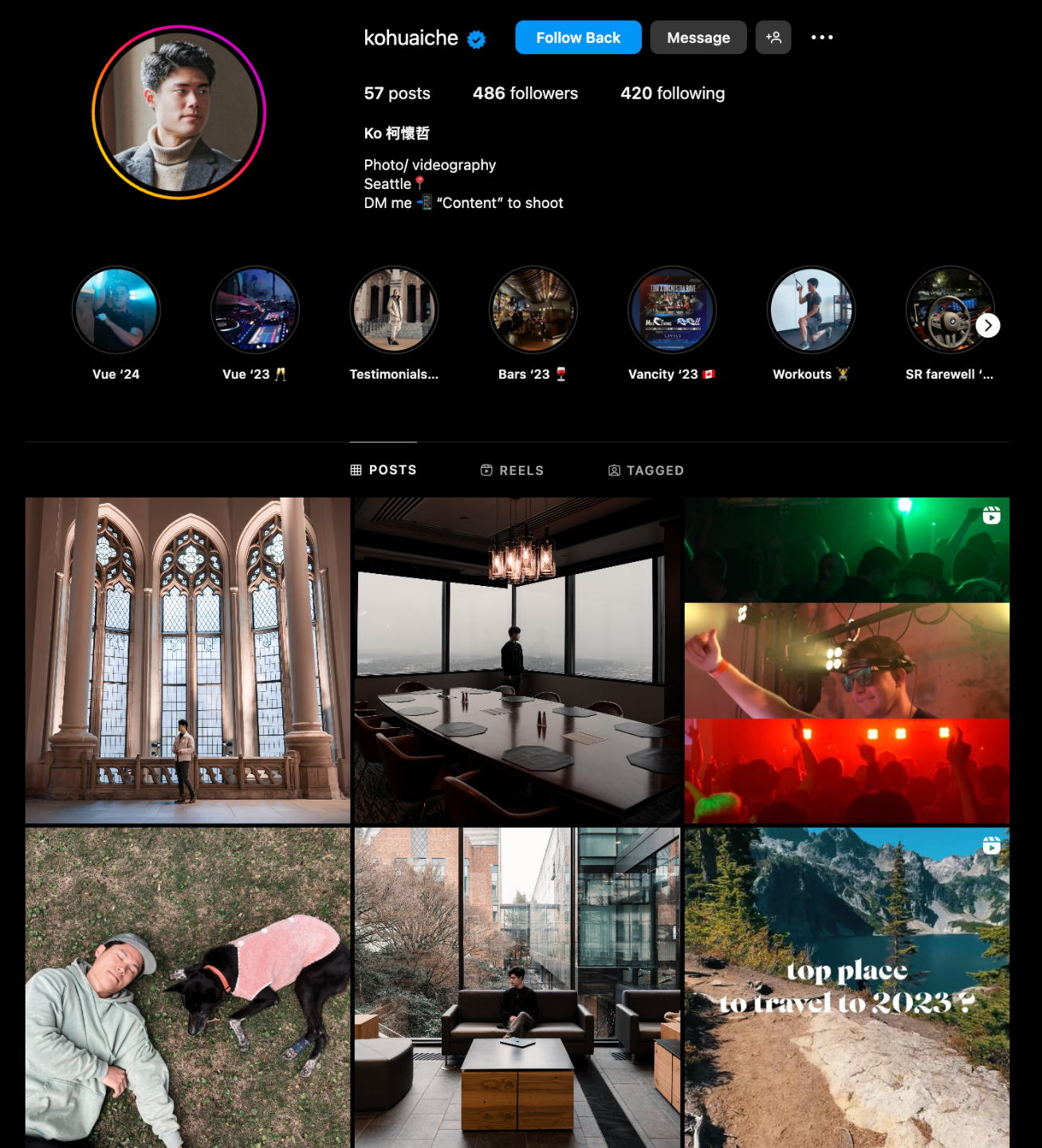1042x1148 pixels.
Task: Open the three-dot options menu
Action: click(822, 37)
